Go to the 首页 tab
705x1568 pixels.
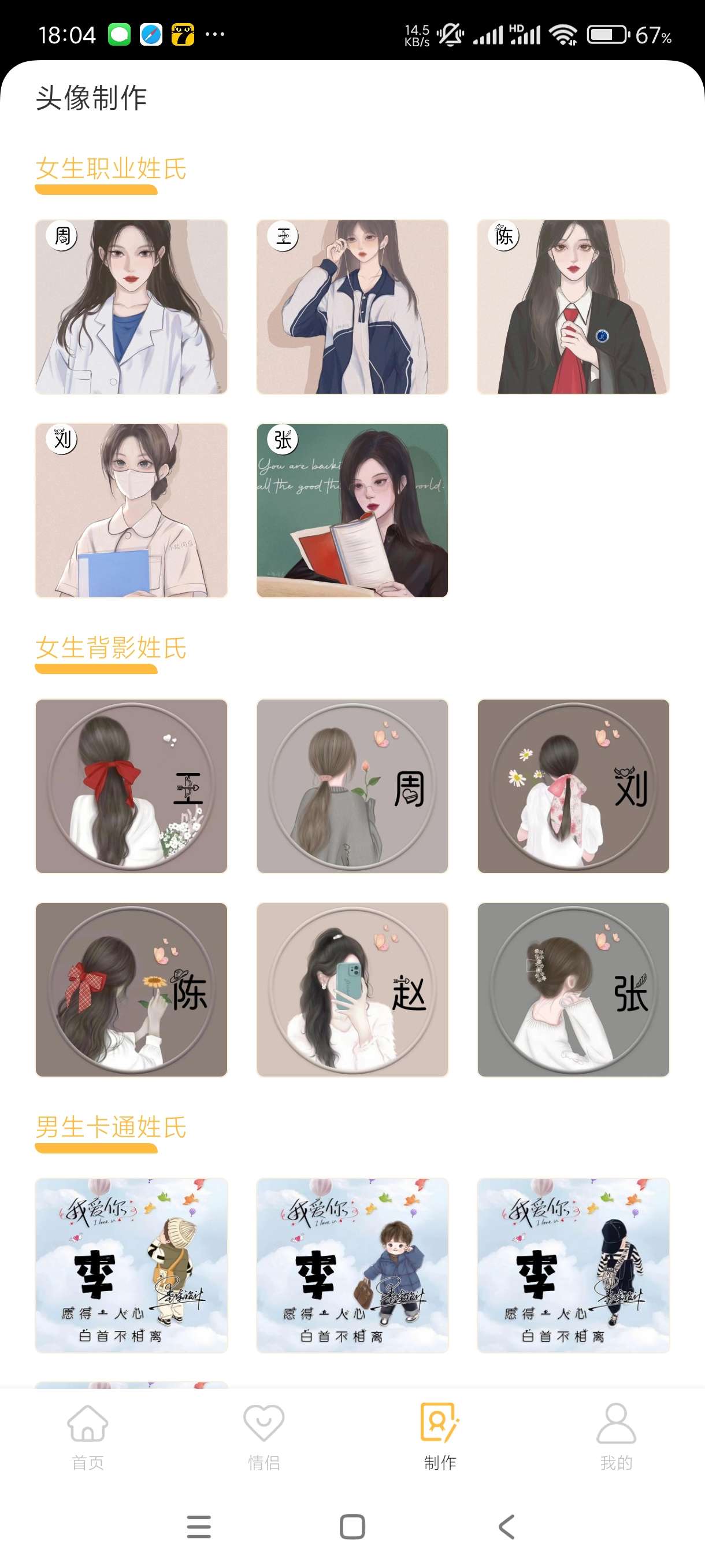(x=88, y=1437)
